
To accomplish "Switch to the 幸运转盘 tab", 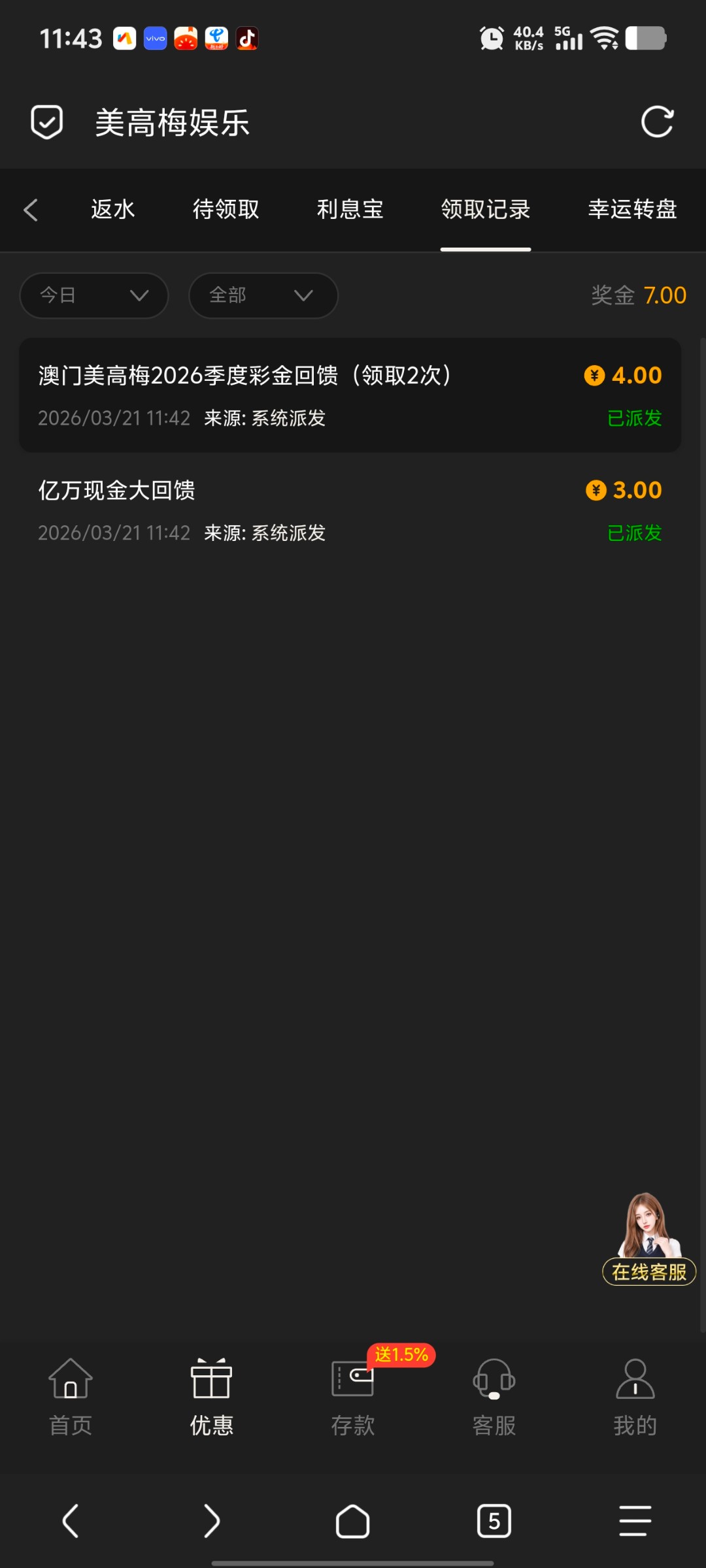I will tap(632, 210).
